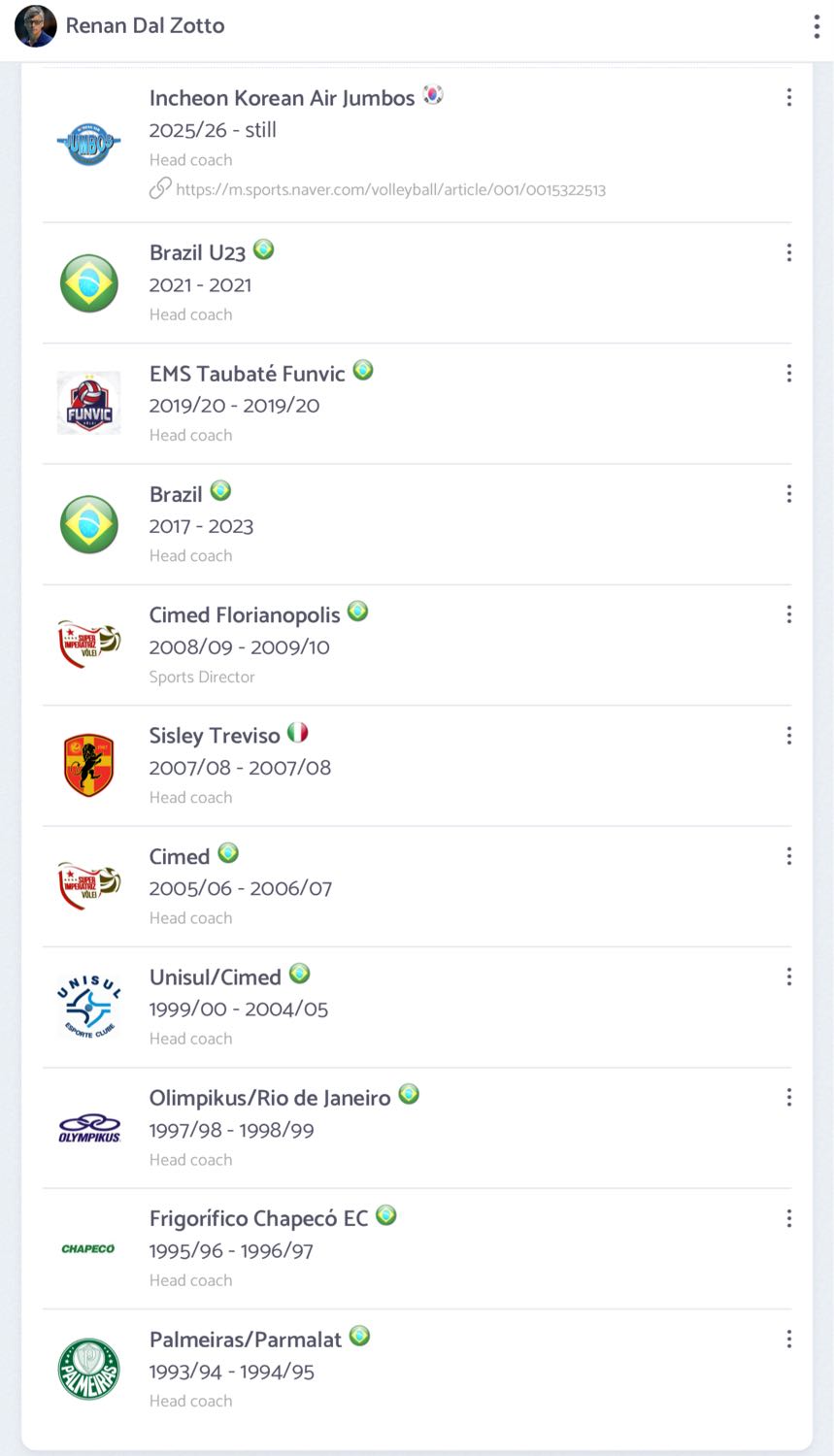Open options for Cimed 2005/06 entry
834x1456 pixels.
788,856
